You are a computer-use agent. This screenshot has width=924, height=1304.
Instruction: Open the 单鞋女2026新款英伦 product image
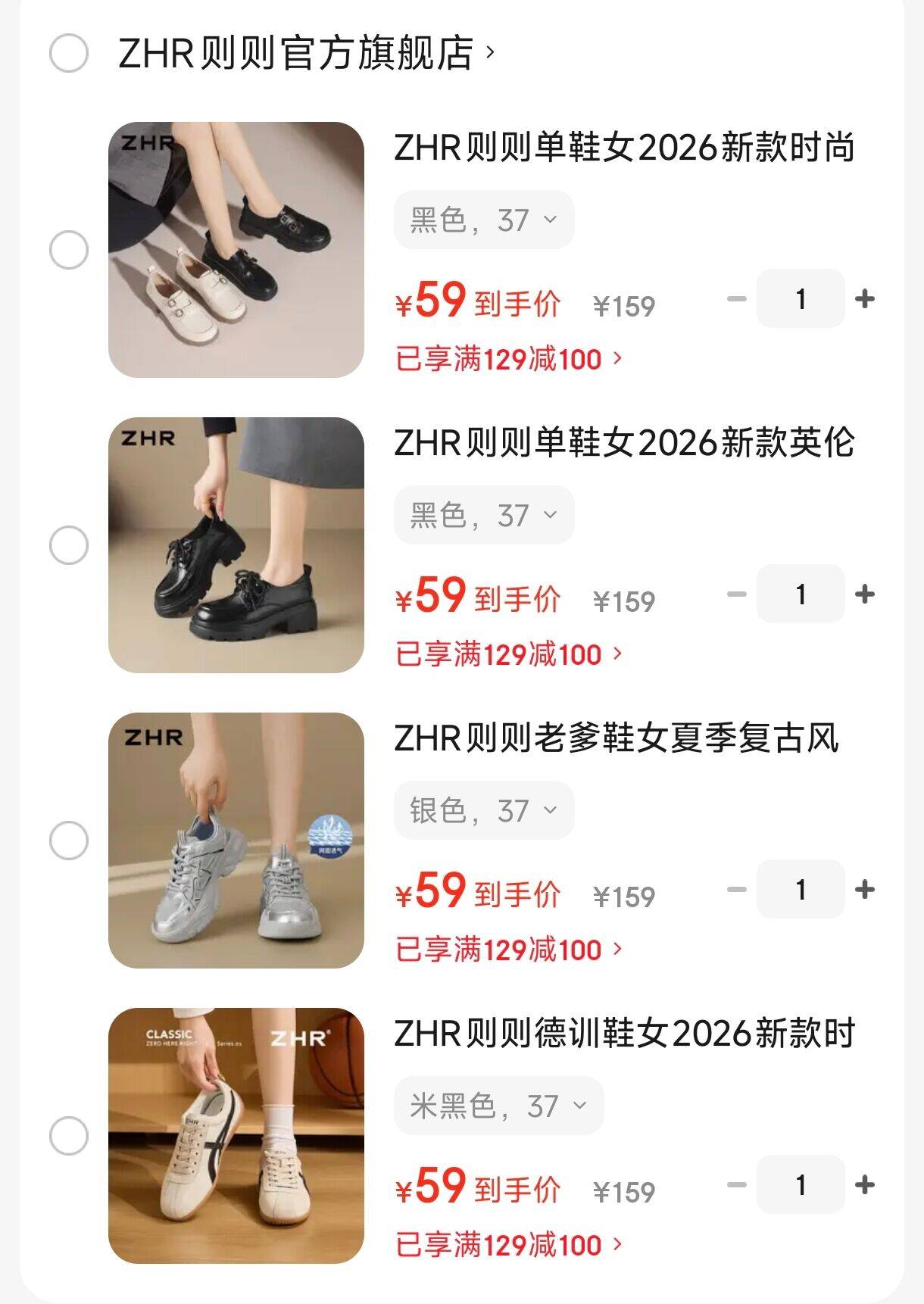[x=236, y=545]
